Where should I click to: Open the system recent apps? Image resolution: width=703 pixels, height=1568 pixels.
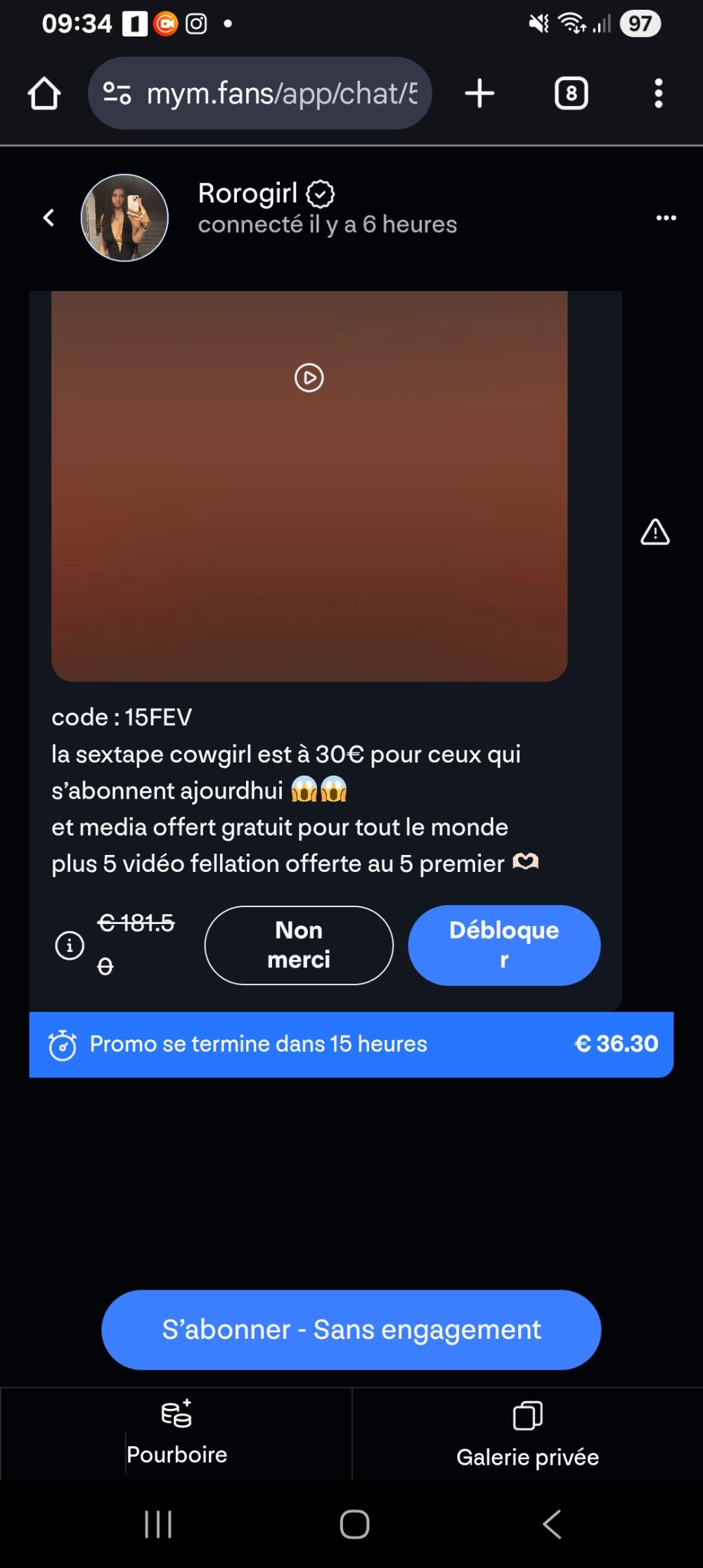click(x=158, y=1524)
